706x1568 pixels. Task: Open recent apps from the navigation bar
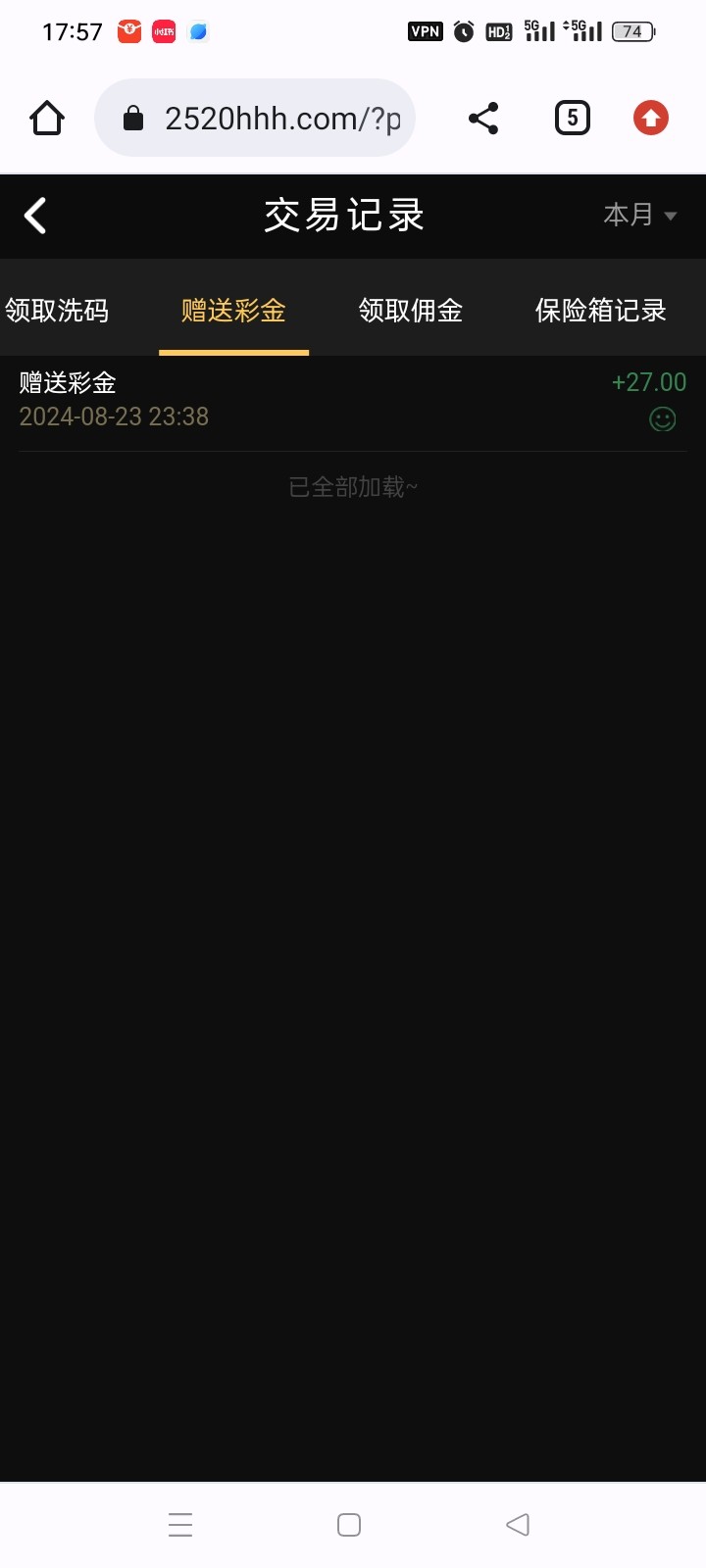click(180, 1525)
